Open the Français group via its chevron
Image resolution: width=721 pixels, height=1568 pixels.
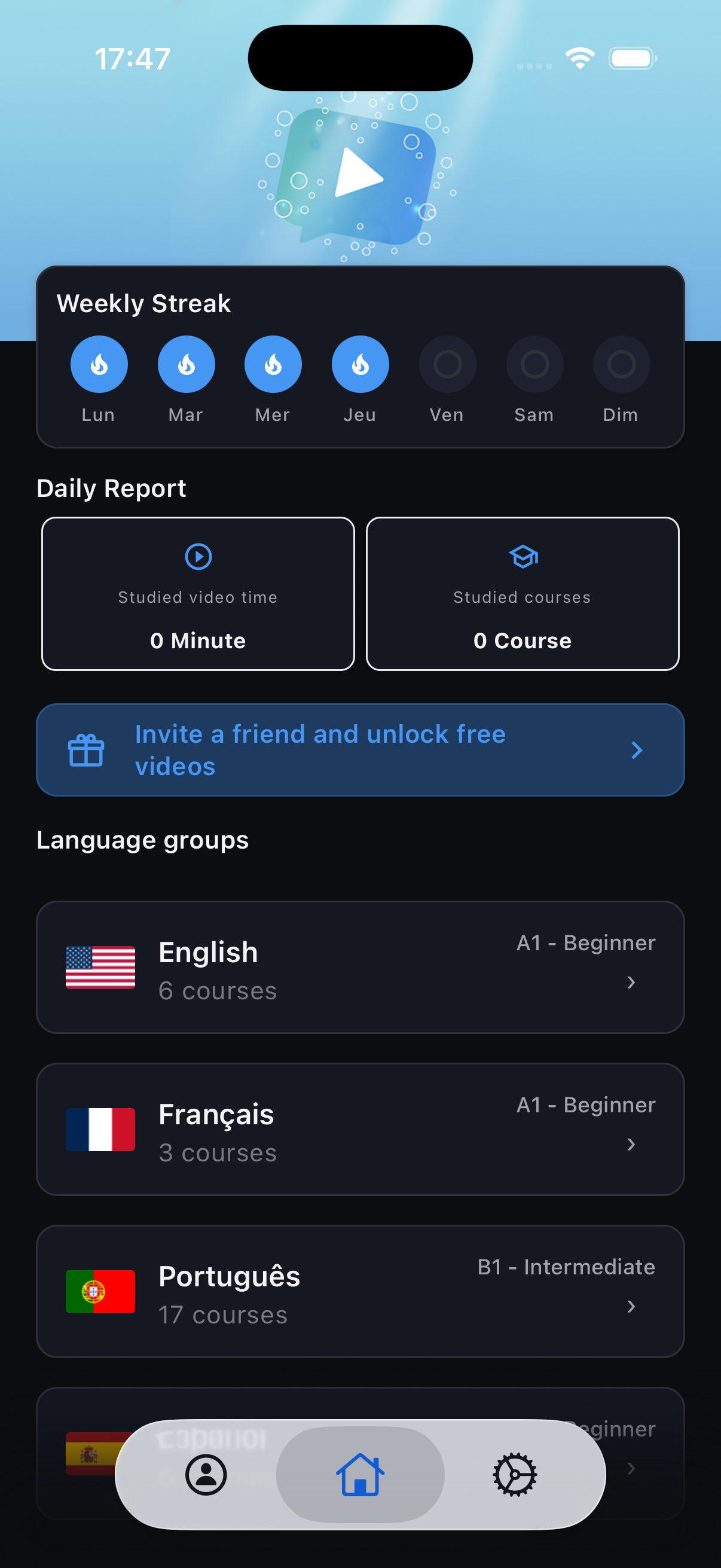tap(631, 1145)
